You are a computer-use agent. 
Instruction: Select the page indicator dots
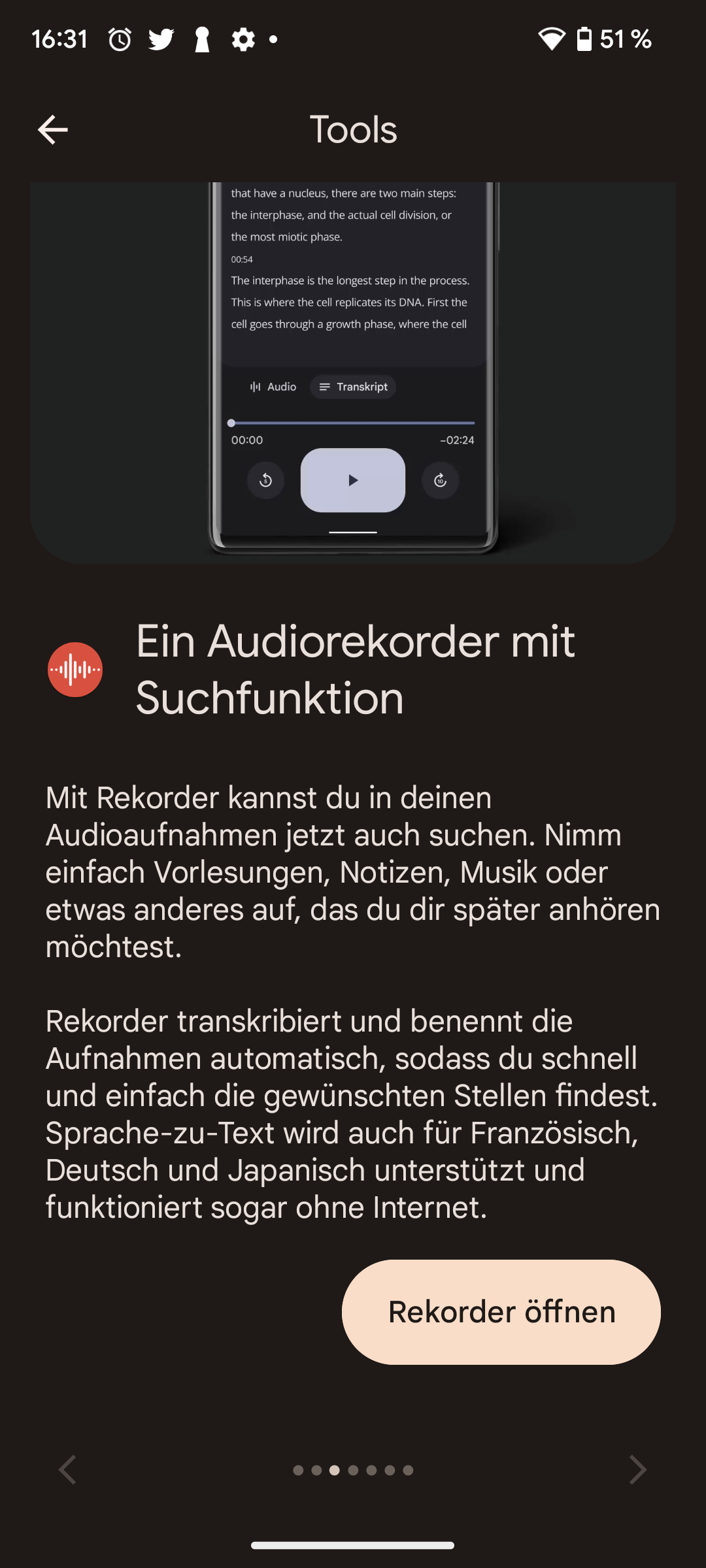click(353, 1470)
